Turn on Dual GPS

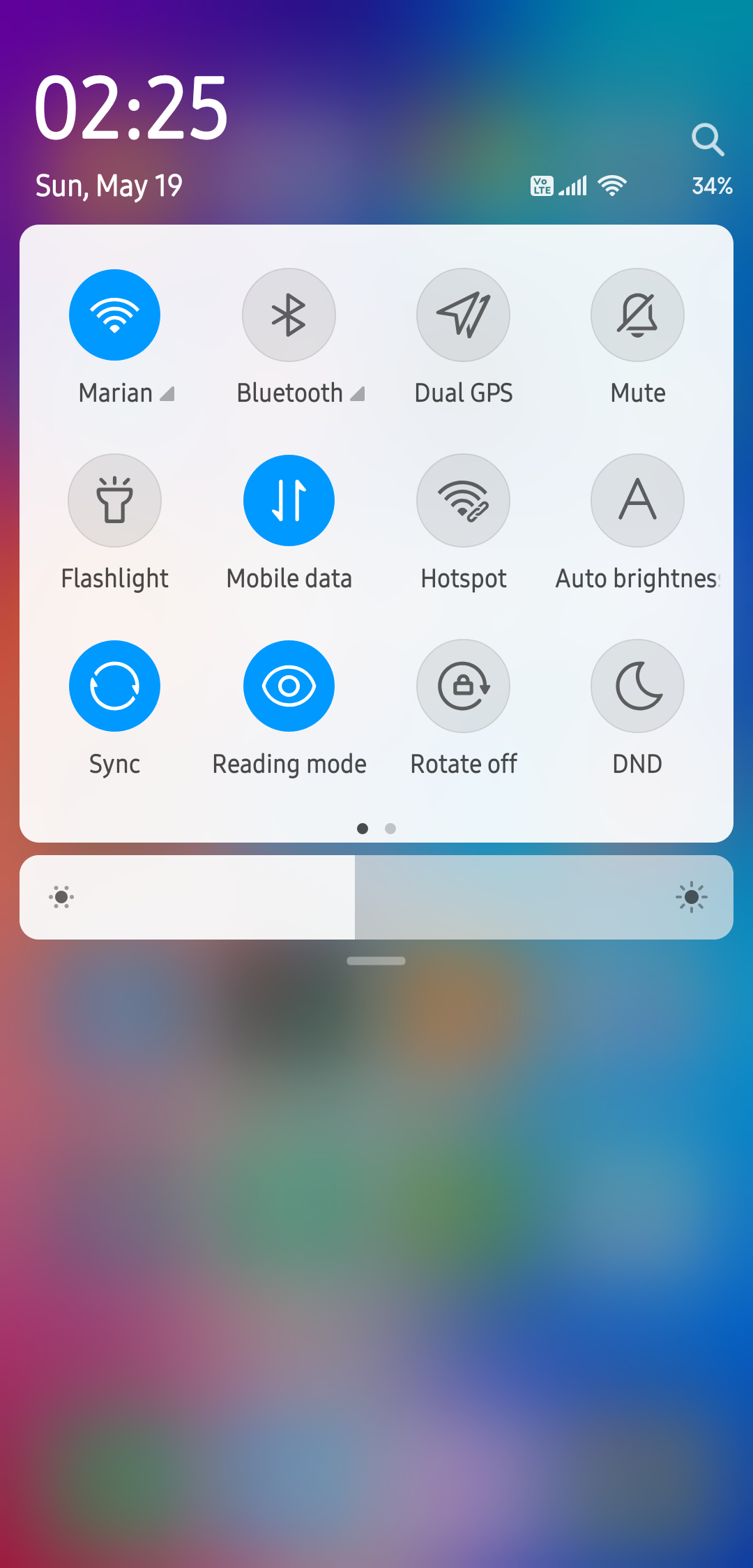click(x=463, y=315)
